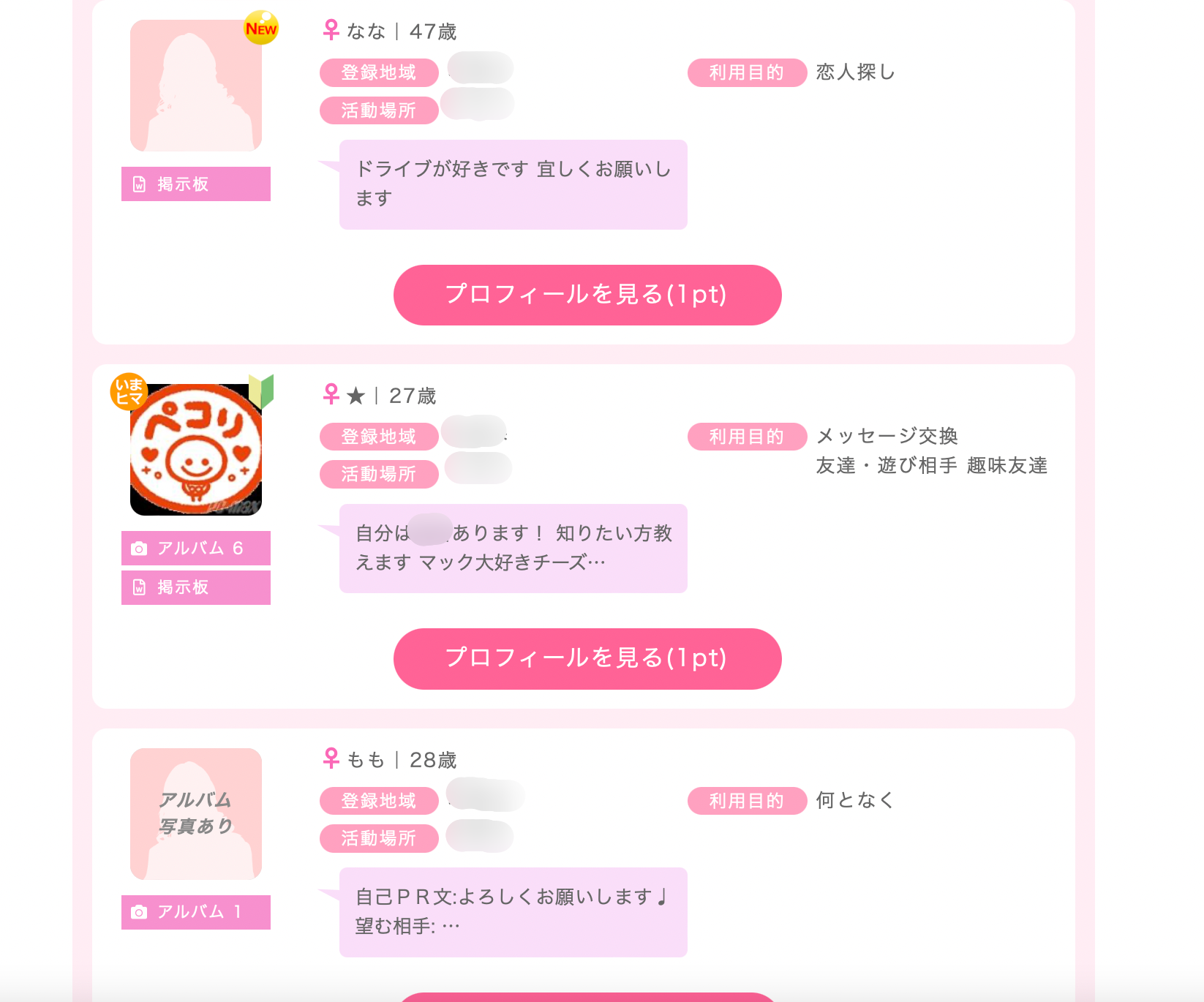This screenshot has height=1002, width=1204.
Task: Open もも's profile picture
Action: 195,813
